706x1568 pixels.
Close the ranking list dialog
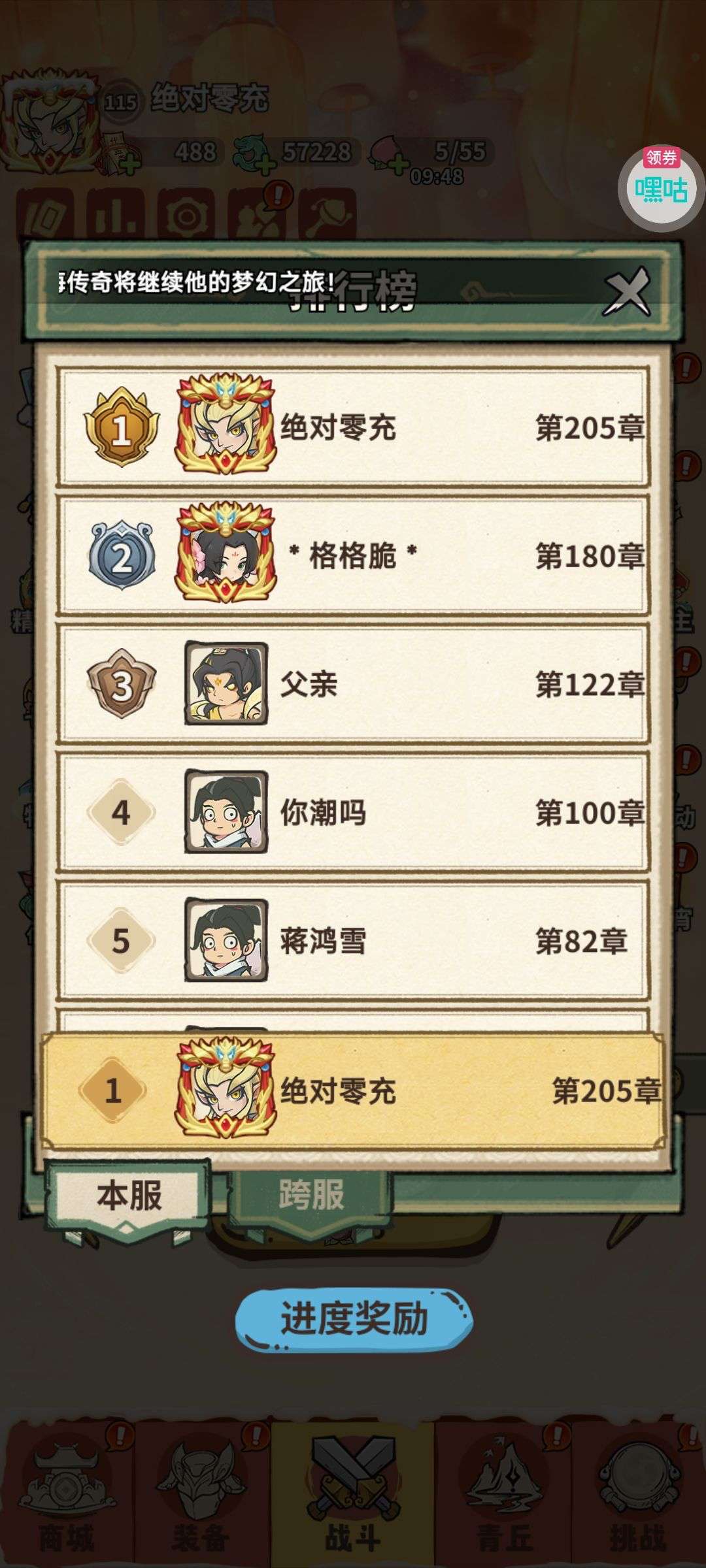click(x=626, y=291)
